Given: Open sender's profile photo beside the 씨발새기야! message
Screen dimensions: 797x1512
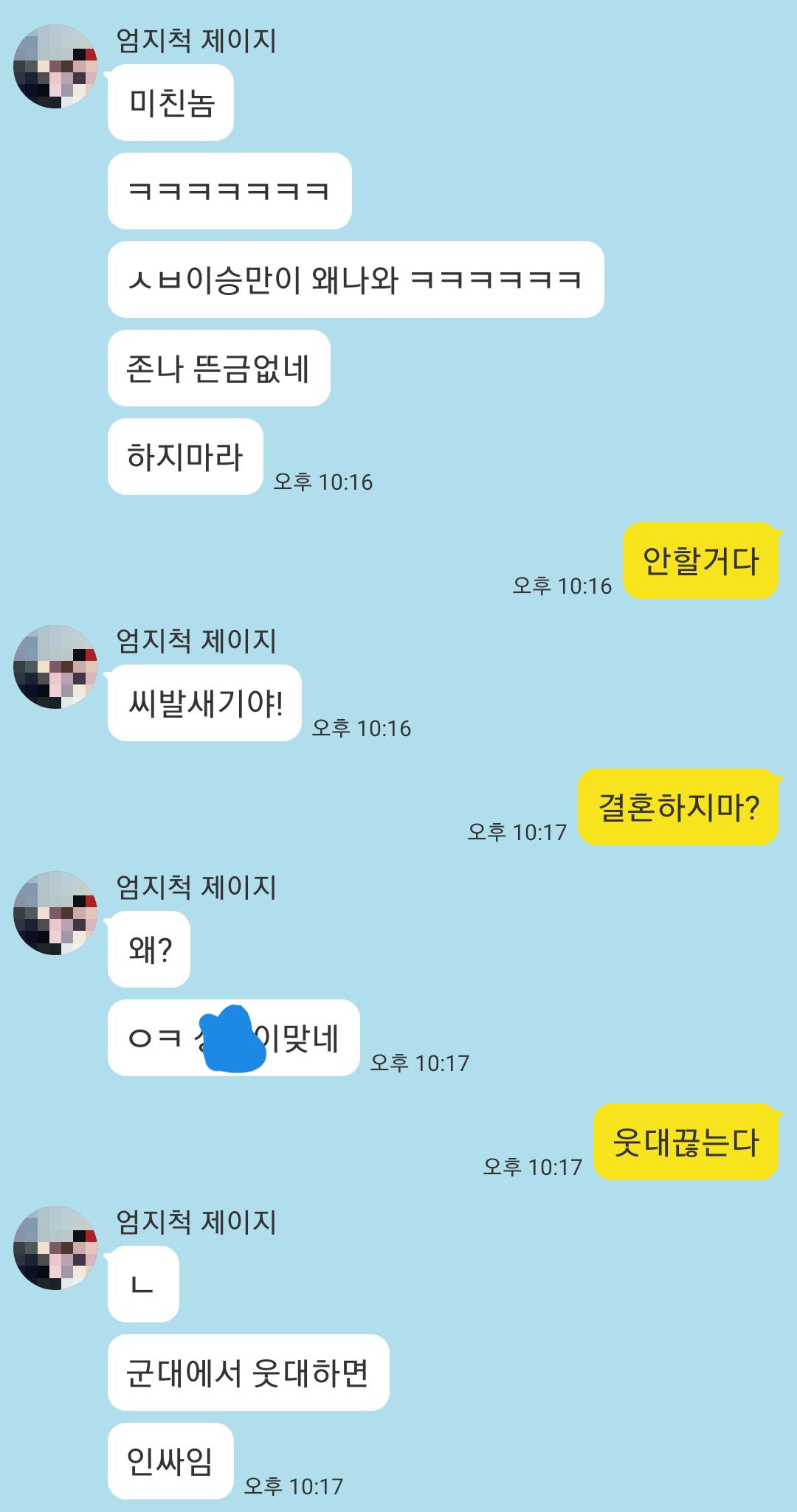Looking at the screenshot, I should 55,667.
